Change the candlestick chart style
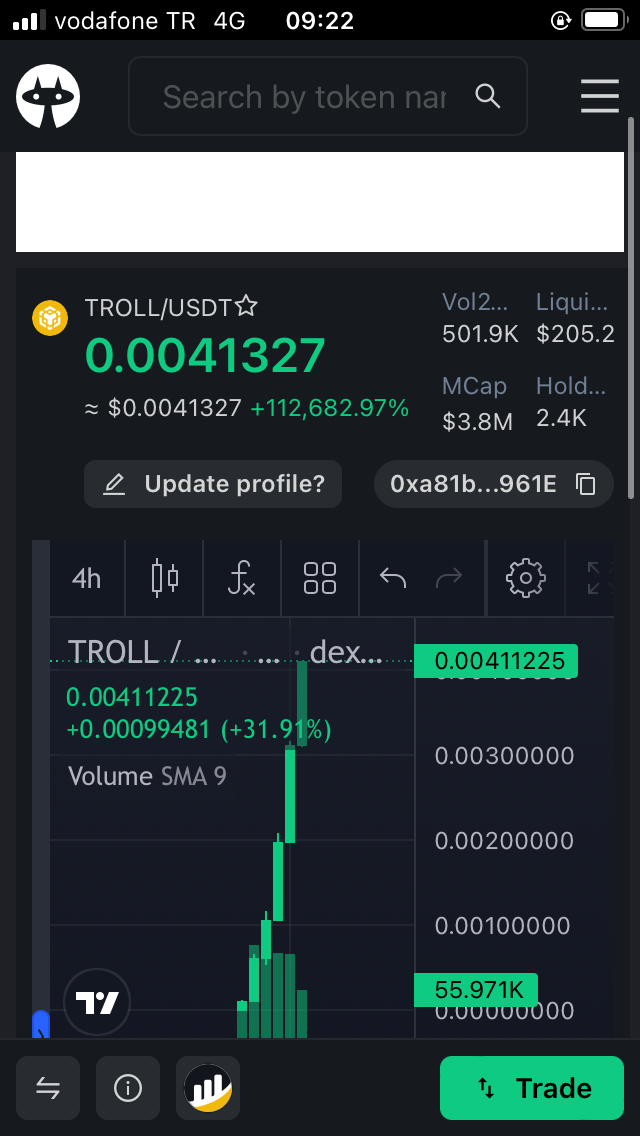 165,578
